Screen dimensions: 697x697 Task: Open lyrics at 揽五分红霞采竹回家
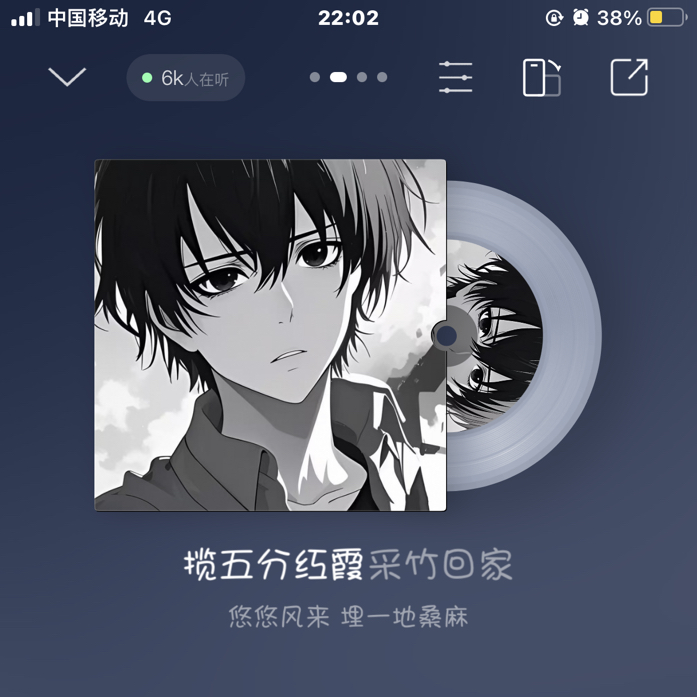tap(348, 565)
